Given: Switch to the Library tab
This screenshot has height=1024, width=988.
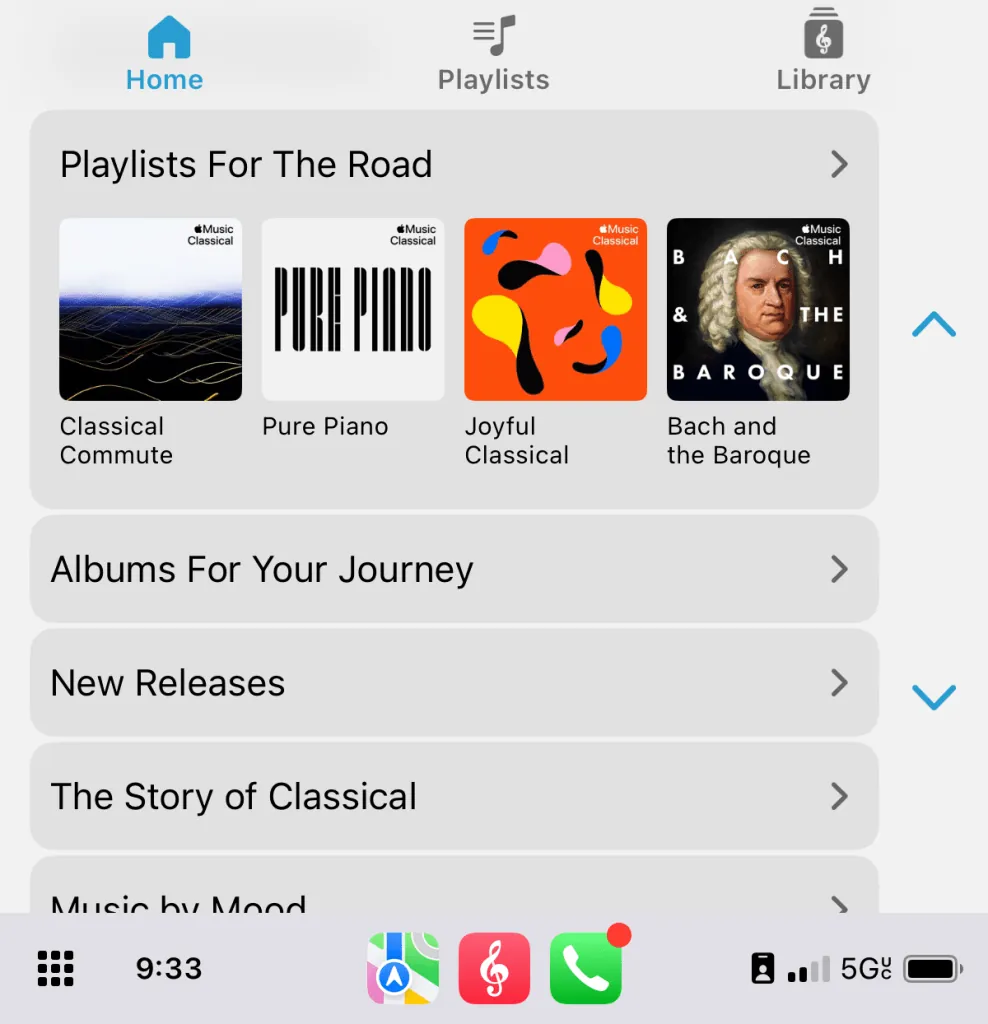Looking at the screenshot, I should click(823, 55).
